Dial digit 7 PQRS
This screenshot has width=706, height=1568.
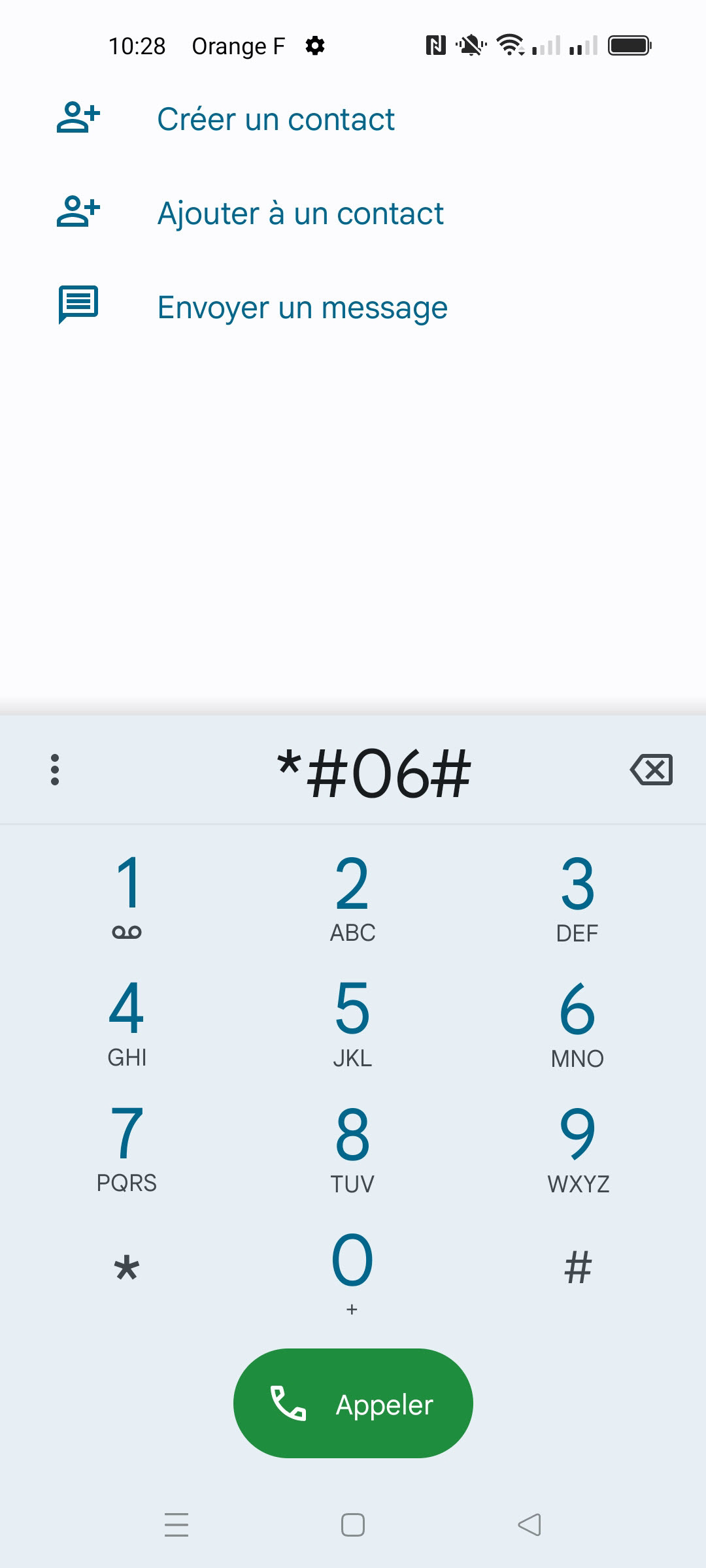pyautogui.click(x=127, y=1146)
